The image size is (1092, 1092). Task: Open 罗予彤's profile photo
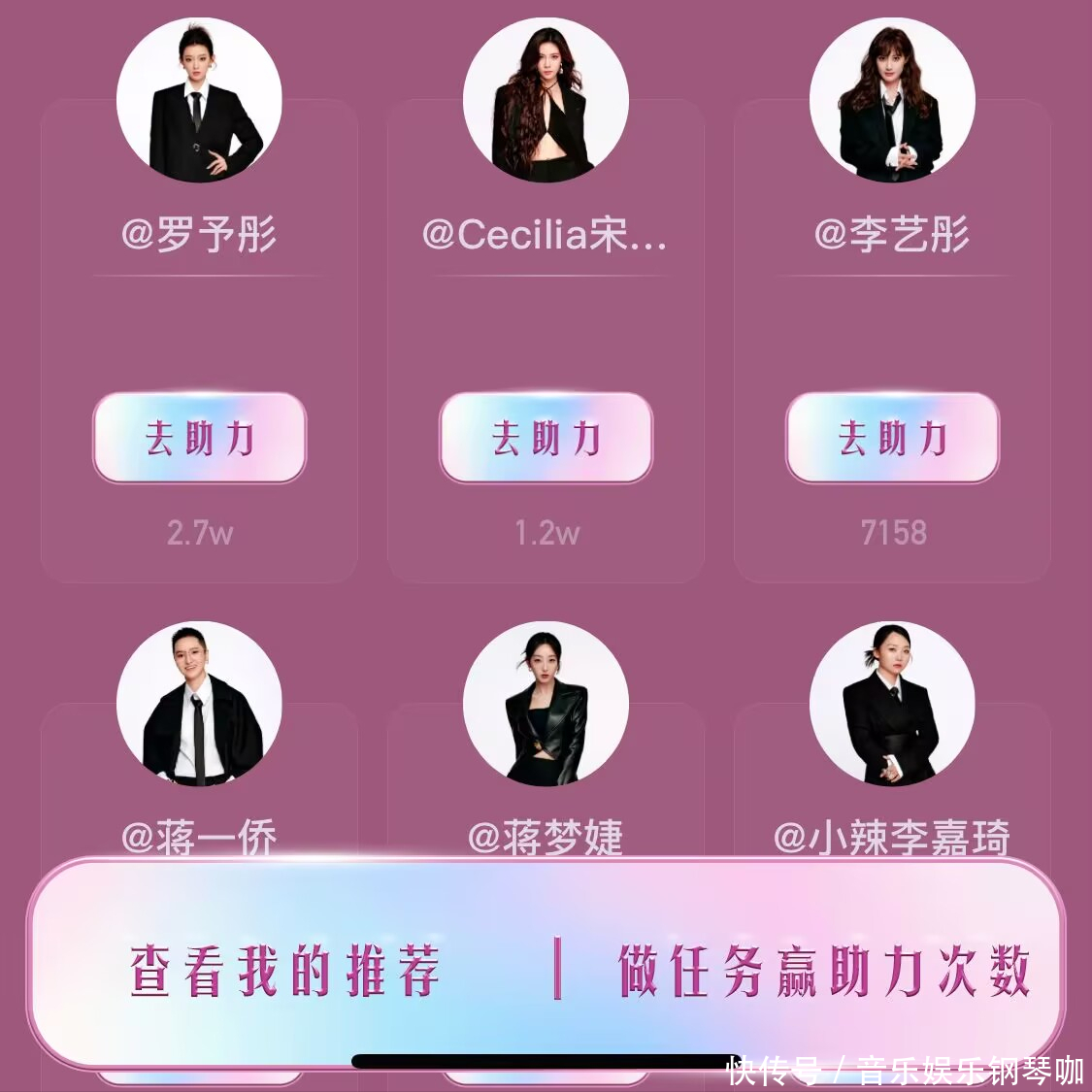(199, 100)
